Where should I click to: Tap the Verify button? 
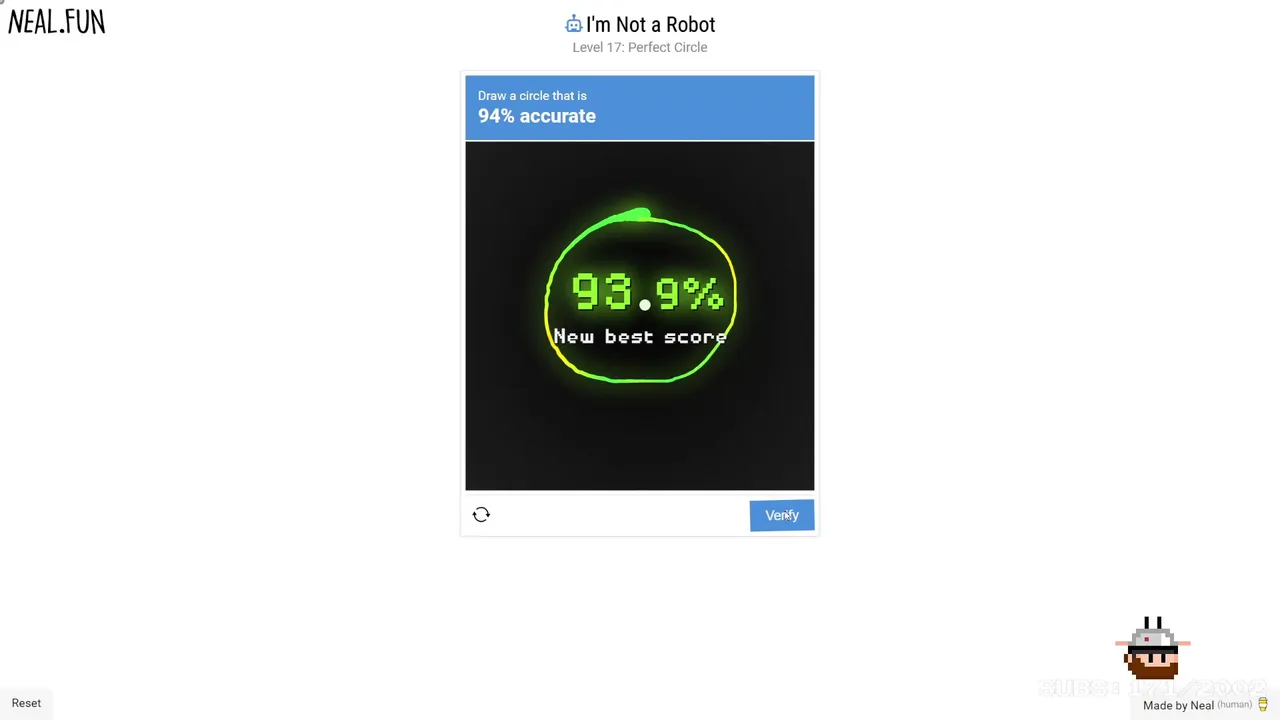pos(781,515)
